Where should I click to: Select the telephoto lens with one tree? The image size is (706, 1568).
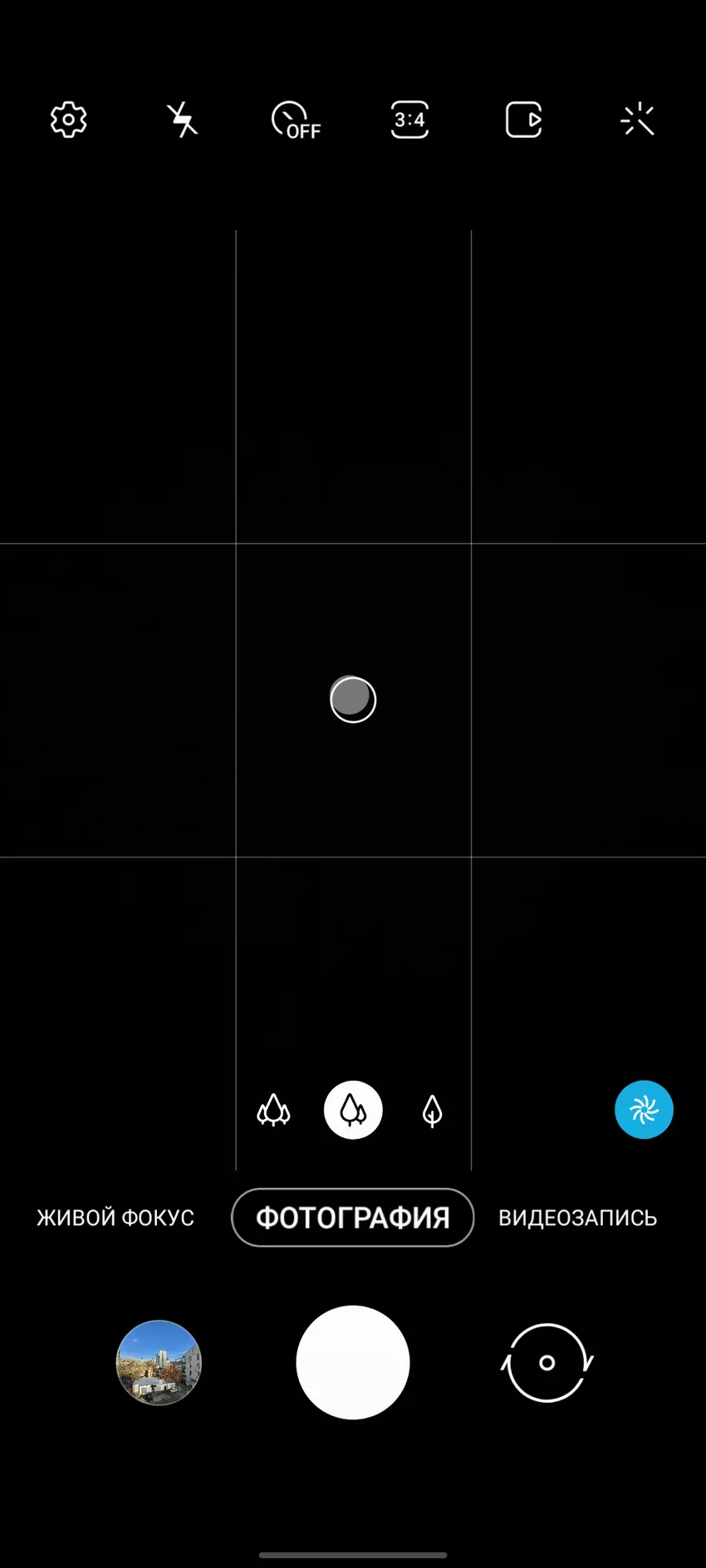(432, 1110)
